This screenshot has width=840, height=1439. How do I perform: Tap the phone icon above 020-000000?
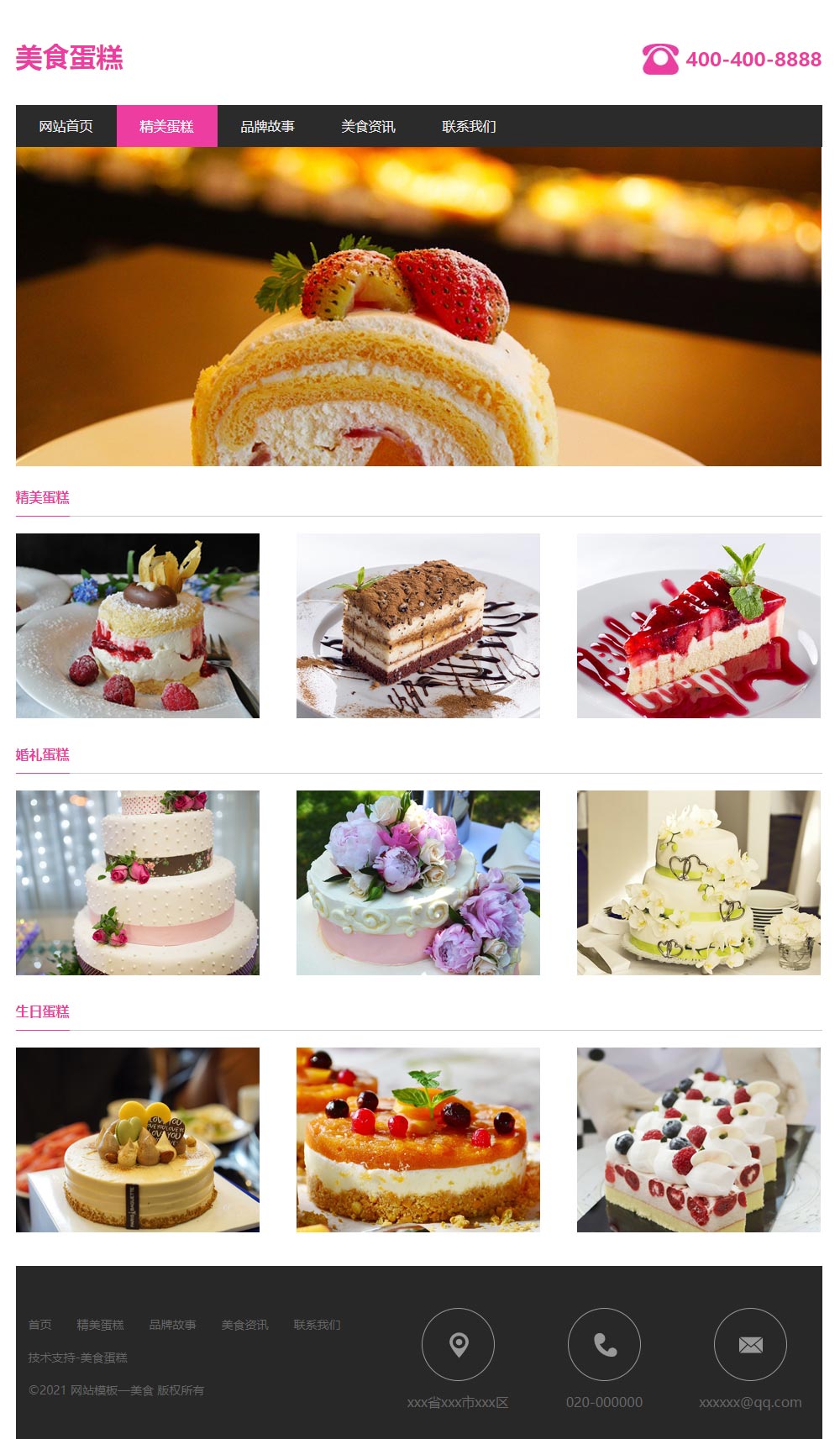604,1345
